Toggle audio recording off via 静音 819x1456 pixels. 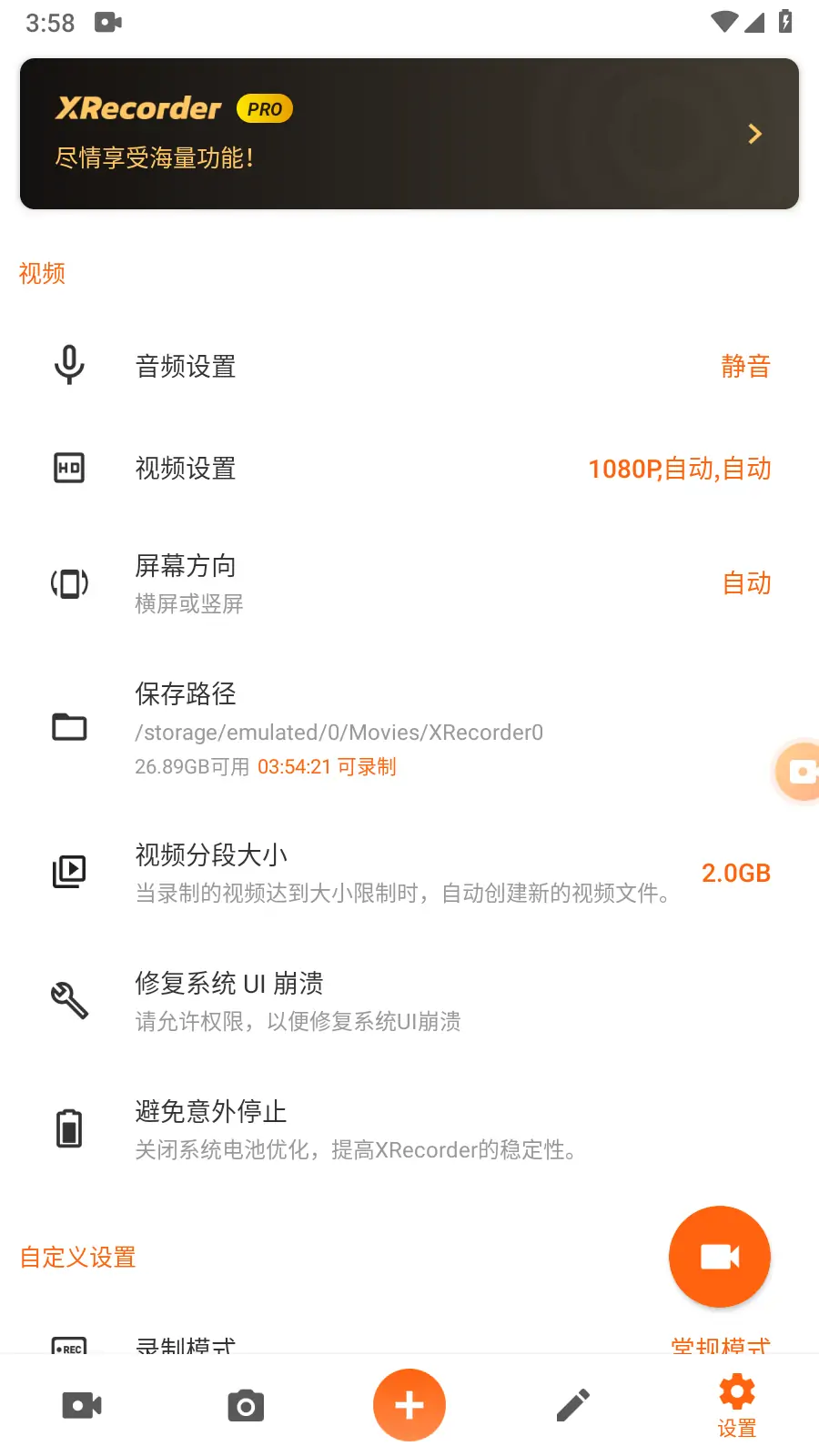(746, 366)
